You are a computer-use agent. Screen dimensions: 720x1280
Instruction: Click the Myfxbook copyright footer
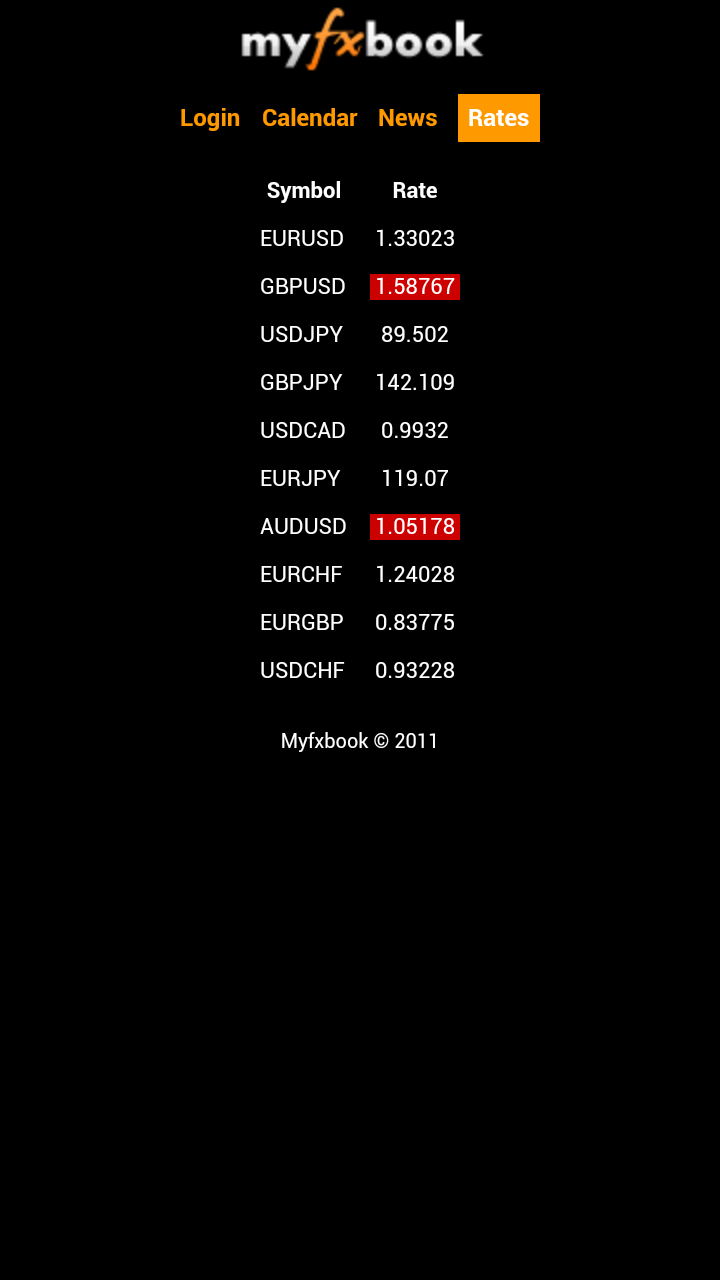[x=360, y=740]
